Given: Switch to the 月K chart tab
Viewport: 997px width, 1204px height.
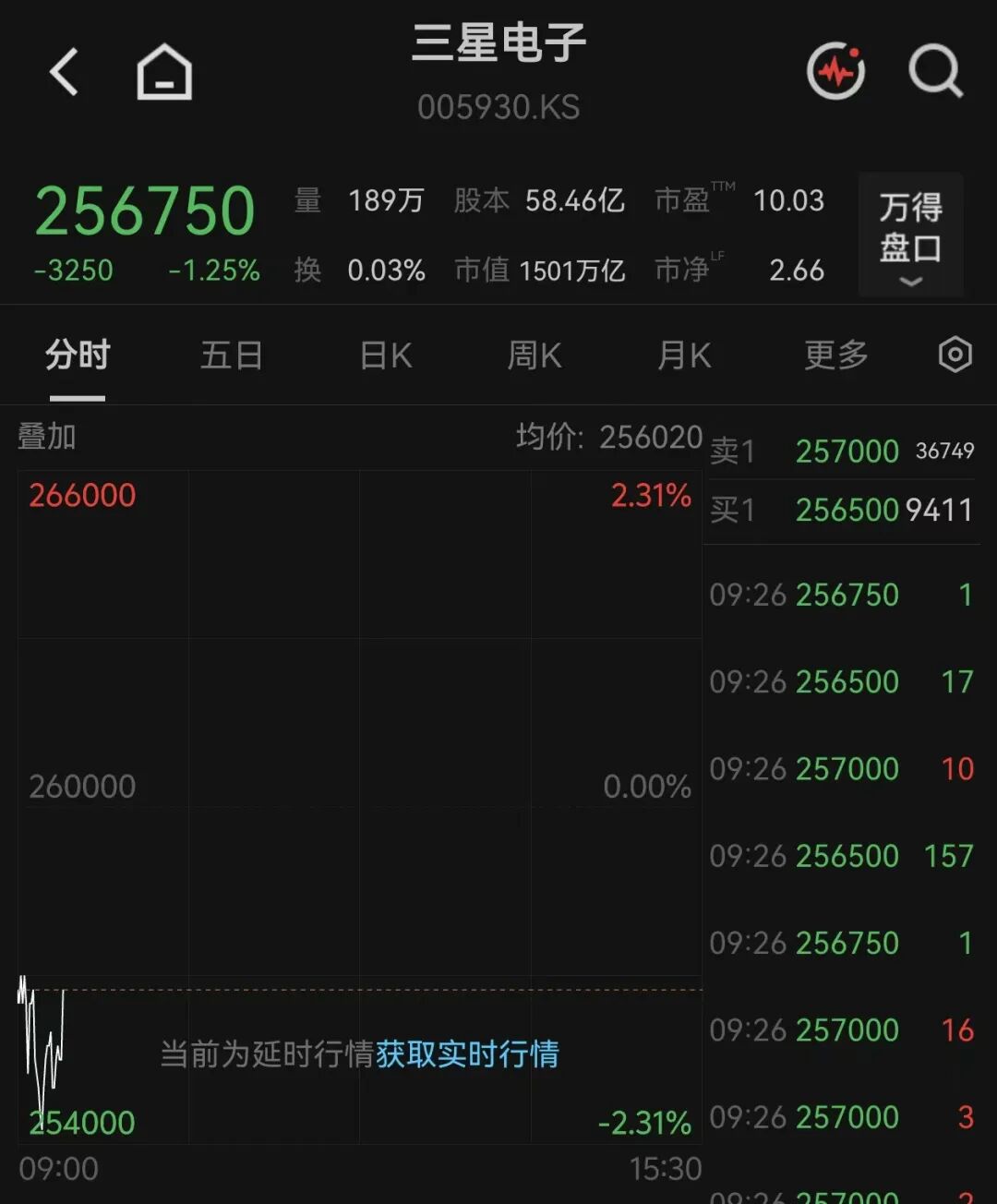Looking at the screenshot, I should pyautogui.click(x=684, y=355).
